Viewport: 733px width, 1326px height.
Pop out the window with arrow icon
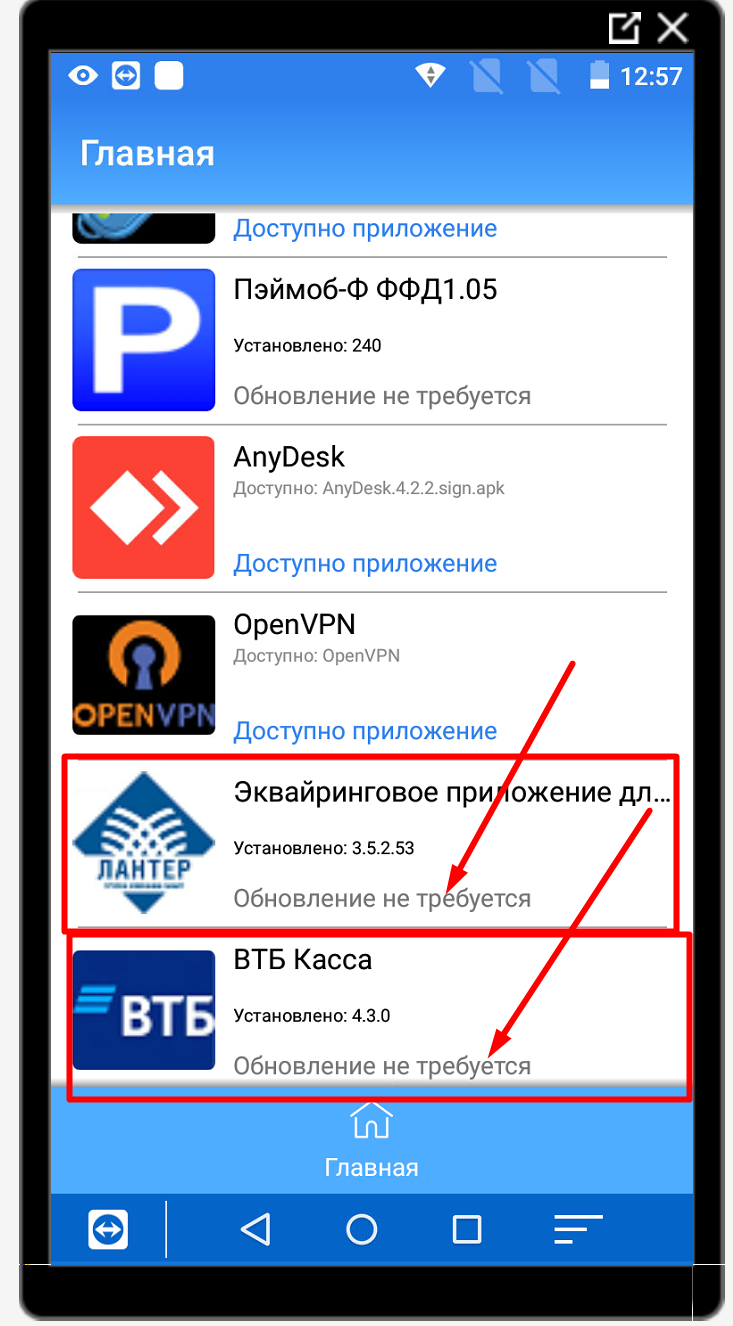(x=624, y=27)
